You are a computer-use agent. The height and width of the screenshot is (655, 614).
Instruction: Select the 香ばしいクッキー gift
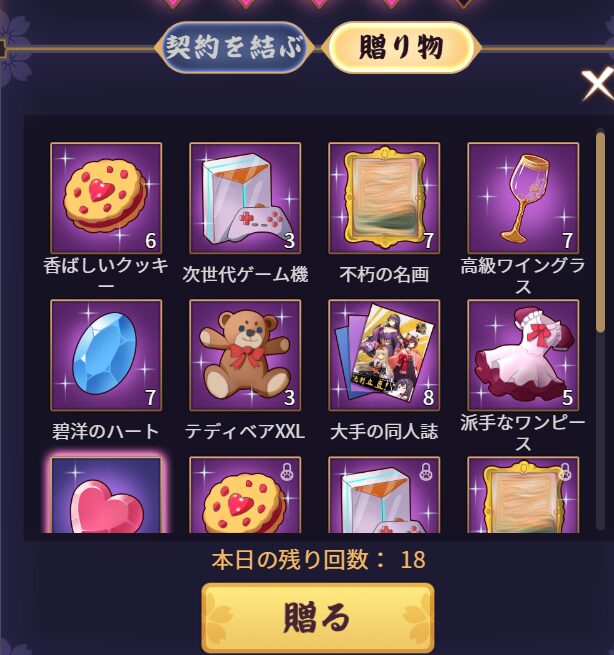106,198
